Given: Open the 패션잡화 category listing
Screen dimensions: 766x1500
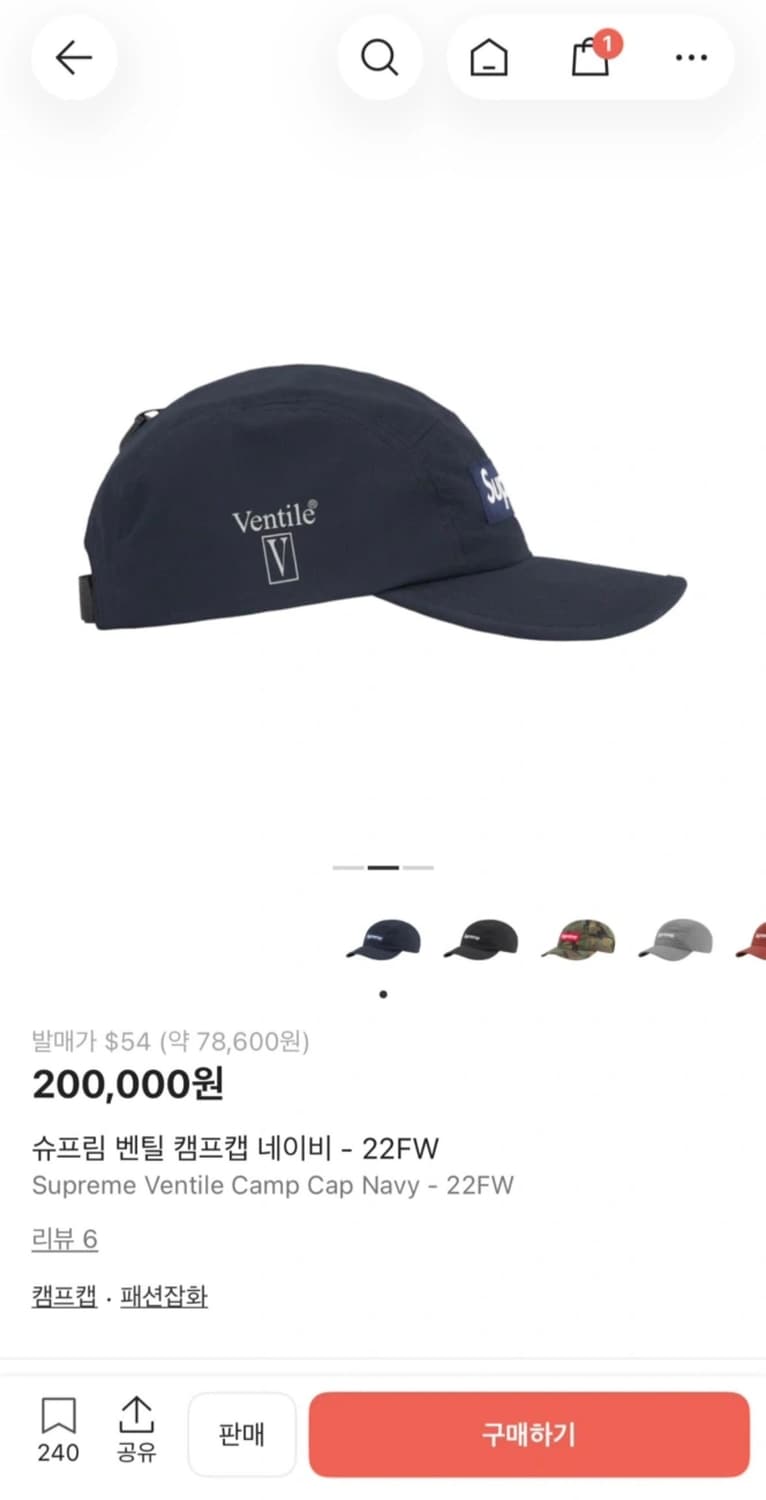Looking at the screenshot, I should [x=163, y=1296].
